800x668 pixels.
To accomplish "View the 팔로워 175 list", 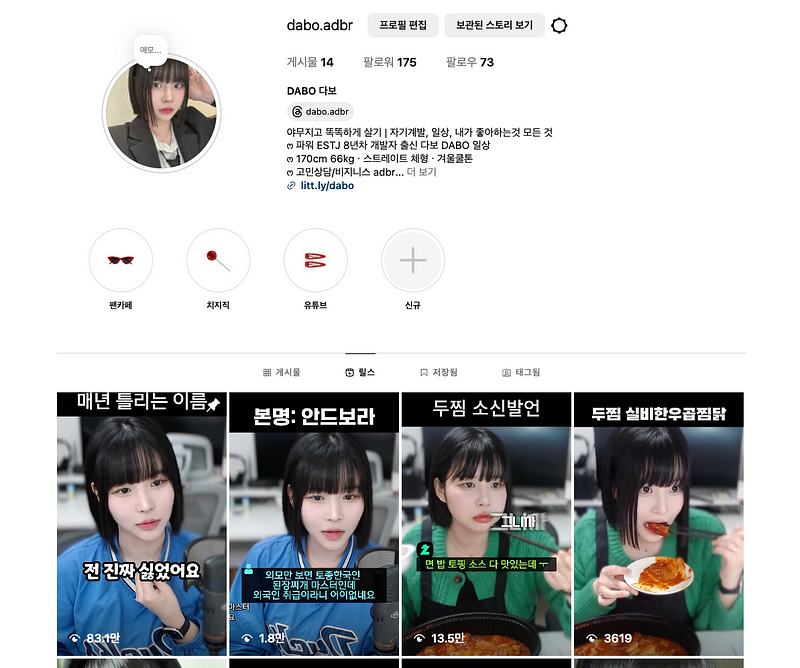I will pos(390,62).
